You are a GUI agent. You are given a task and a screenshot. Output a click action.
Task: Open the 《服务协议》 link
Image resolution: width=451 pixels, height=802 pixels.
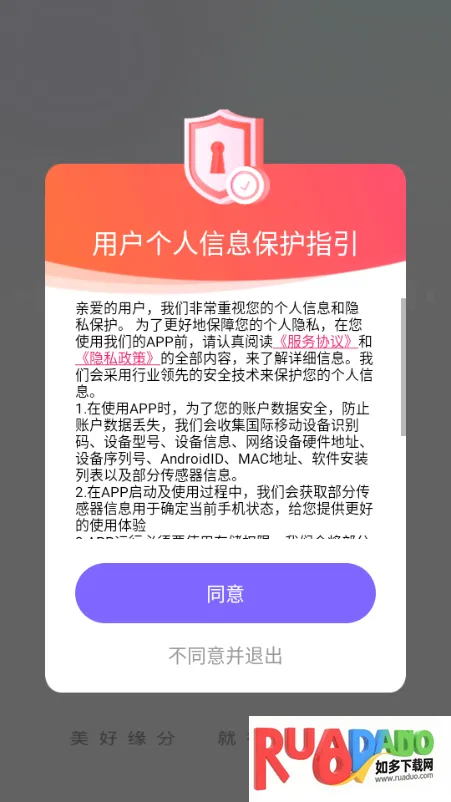pos(315,341)
